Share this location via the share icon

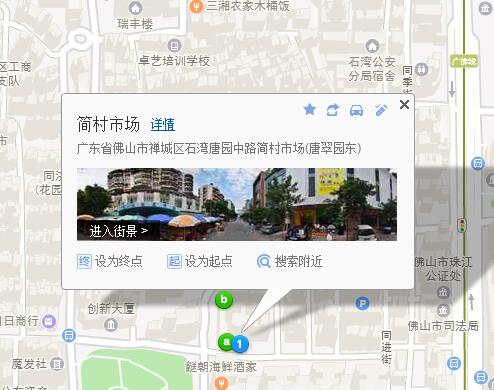pos(333,110)
